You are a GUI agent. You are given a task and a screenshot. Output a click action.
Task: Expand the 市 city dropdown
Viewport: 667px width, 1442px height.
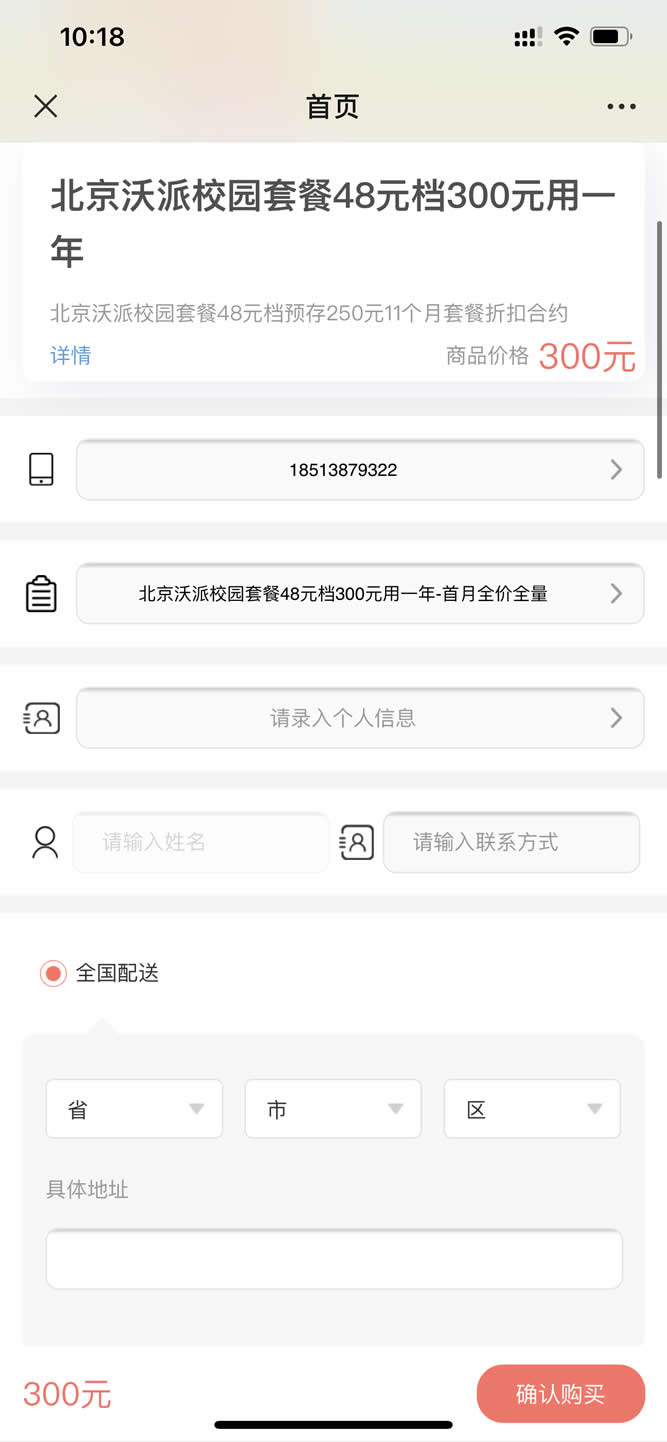coord(333,1109)
